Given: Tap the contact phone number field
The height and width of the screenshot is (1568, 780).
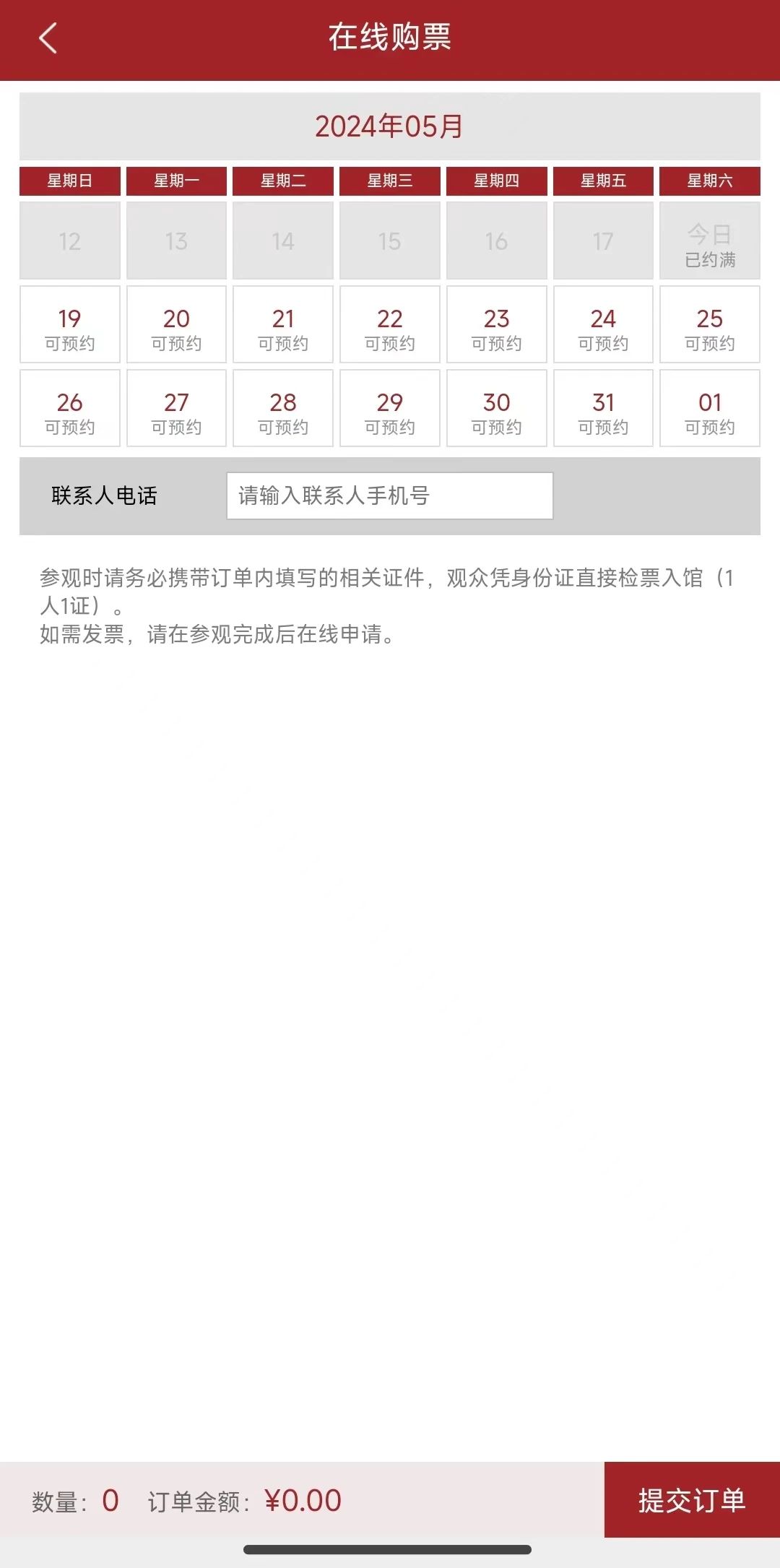Looking at the screenshot, I should [389, 495].
